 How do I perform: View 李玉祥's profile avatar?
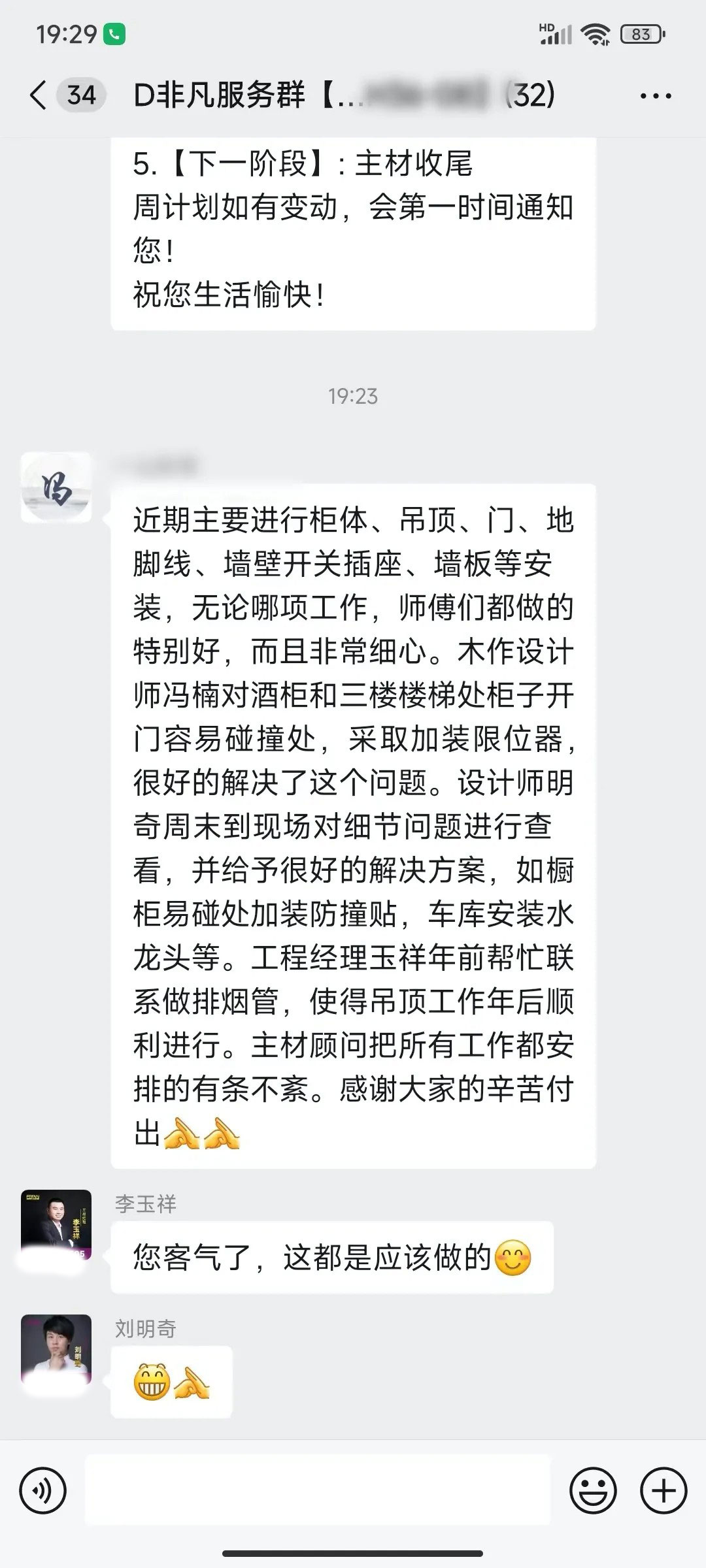[56, 1225]
